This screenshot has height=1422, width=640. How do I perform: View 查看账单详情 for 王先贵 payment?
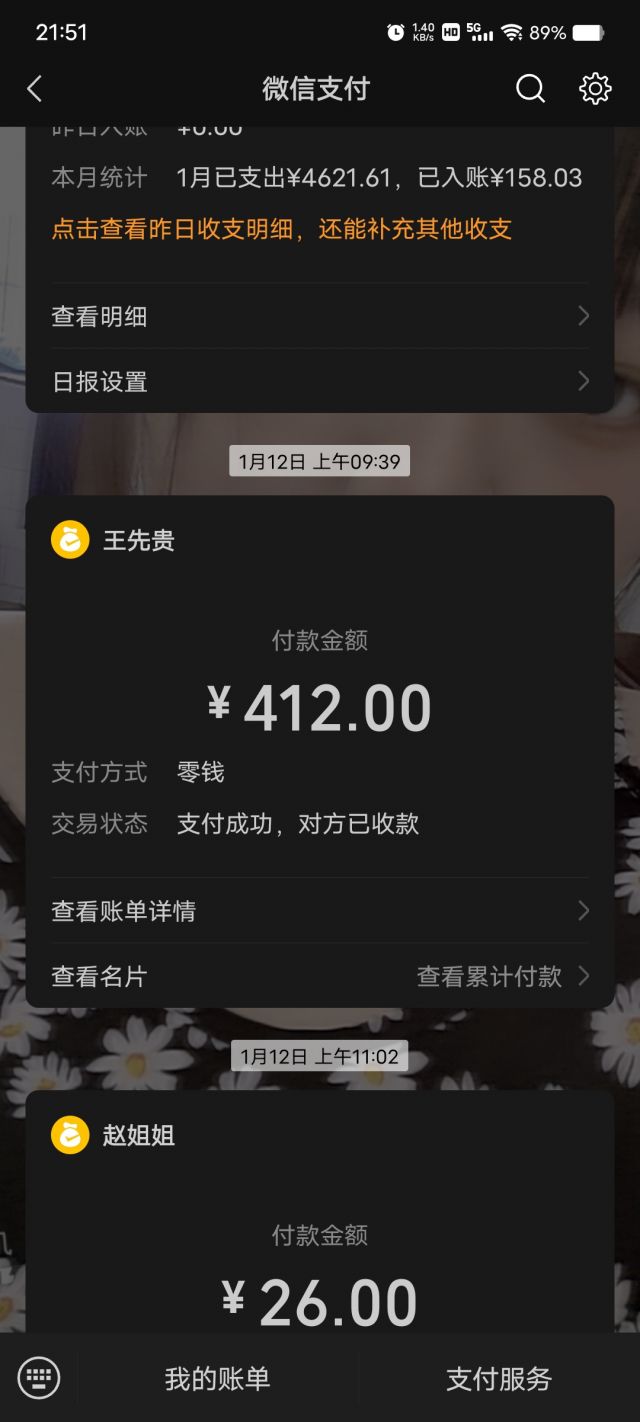click(320, 911)
